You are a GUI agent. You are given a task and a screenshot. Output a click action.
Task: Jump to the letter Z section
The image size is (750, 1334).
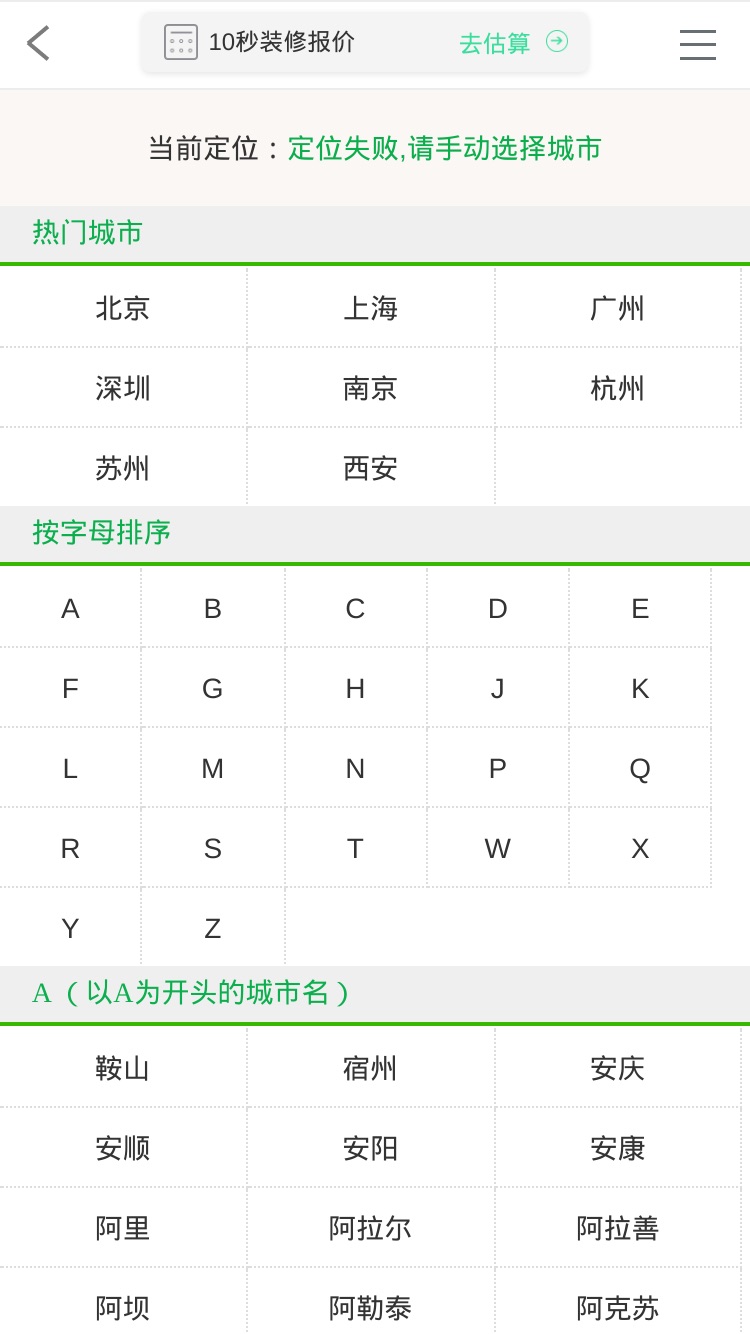point(213,928)
